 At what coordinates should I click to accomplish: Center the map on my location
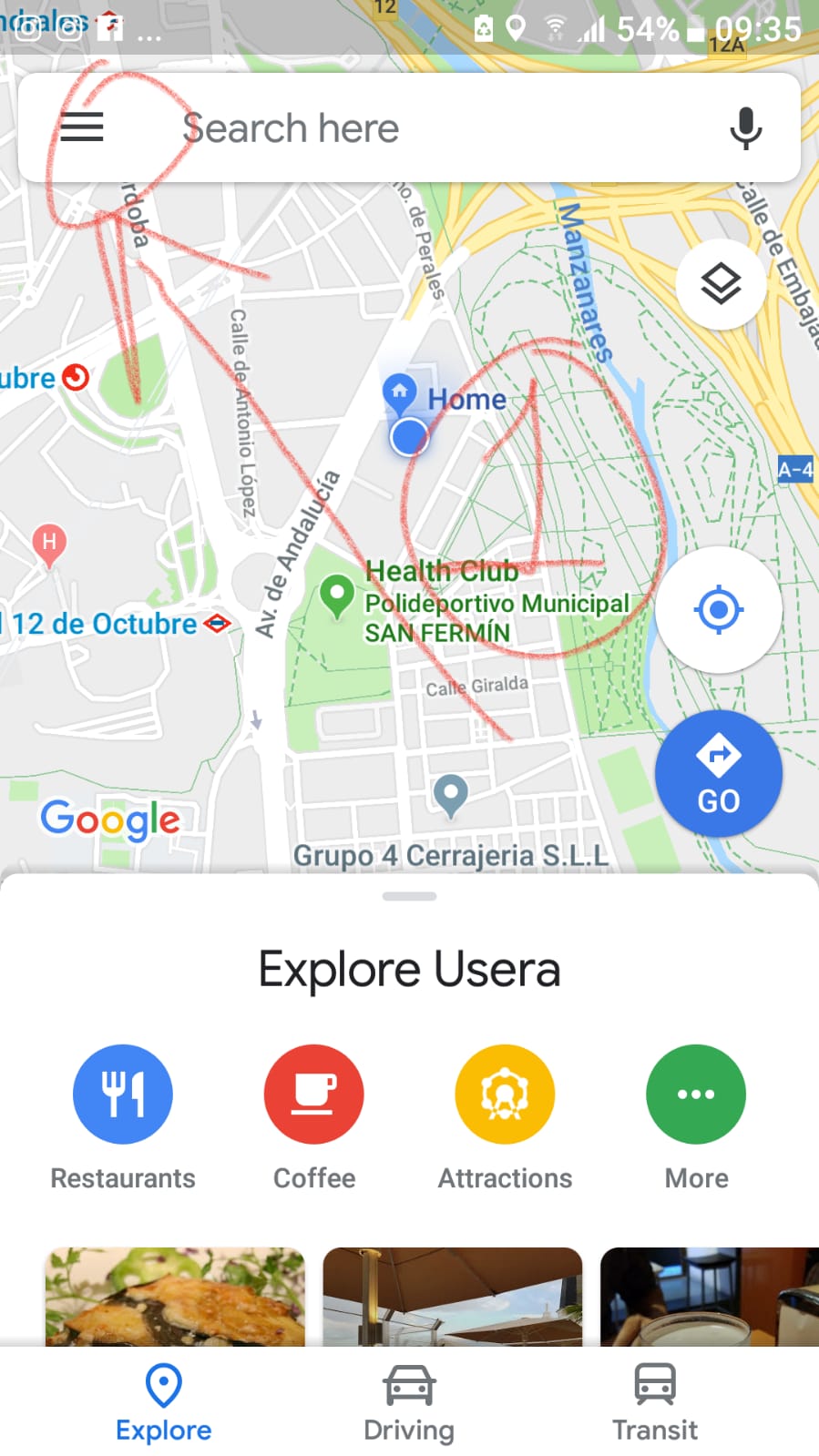coord(719,610)
